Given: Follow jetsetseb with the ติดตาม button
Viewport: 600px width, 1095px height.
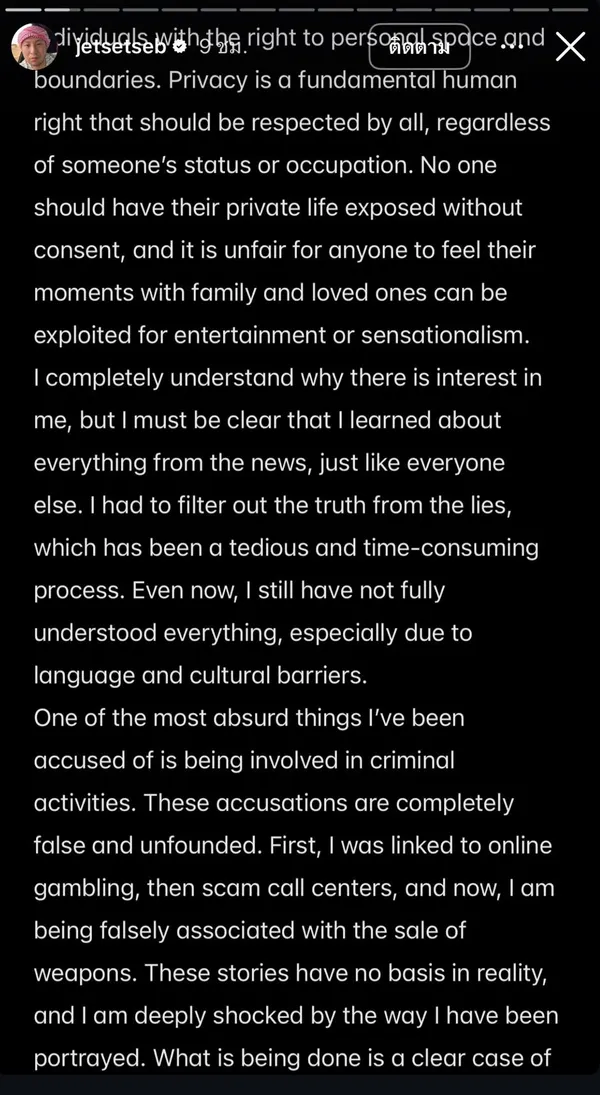Looking at the screenshot, I should coord(419,46).
